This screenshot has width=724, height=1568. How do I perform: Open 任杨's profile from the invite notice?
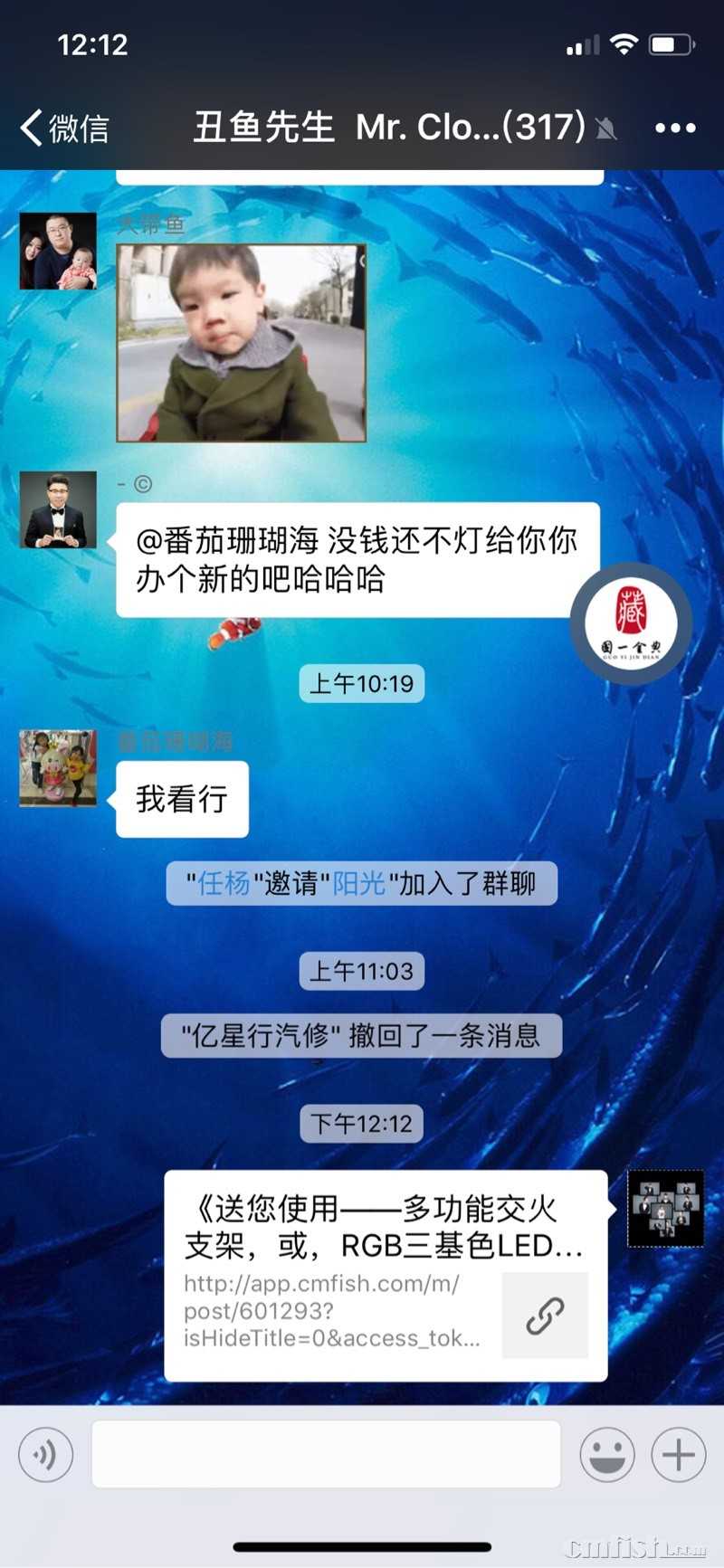pos(223,883)
